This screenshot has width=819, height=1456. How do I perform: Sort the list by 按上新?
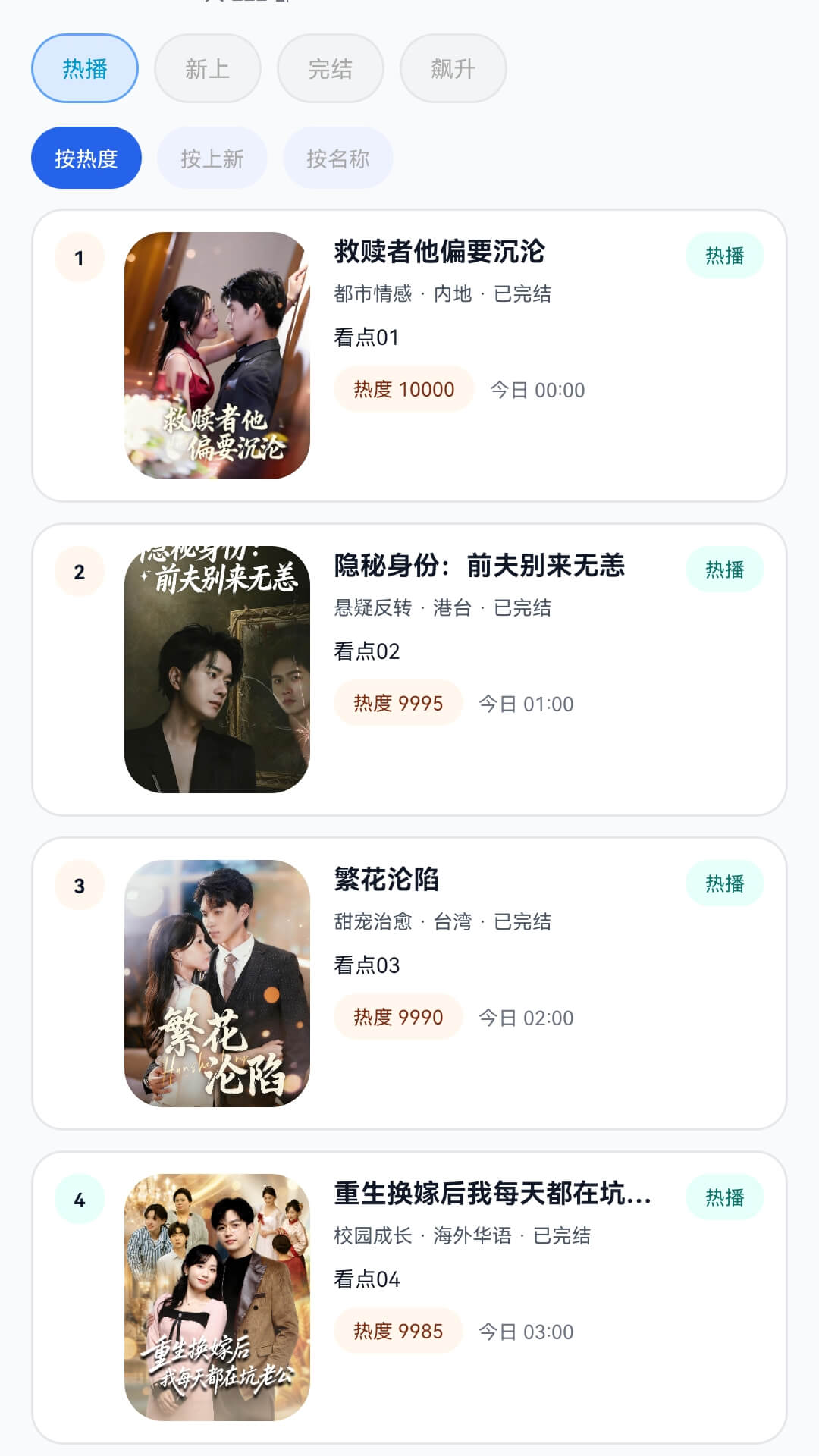tap(212, 157)
